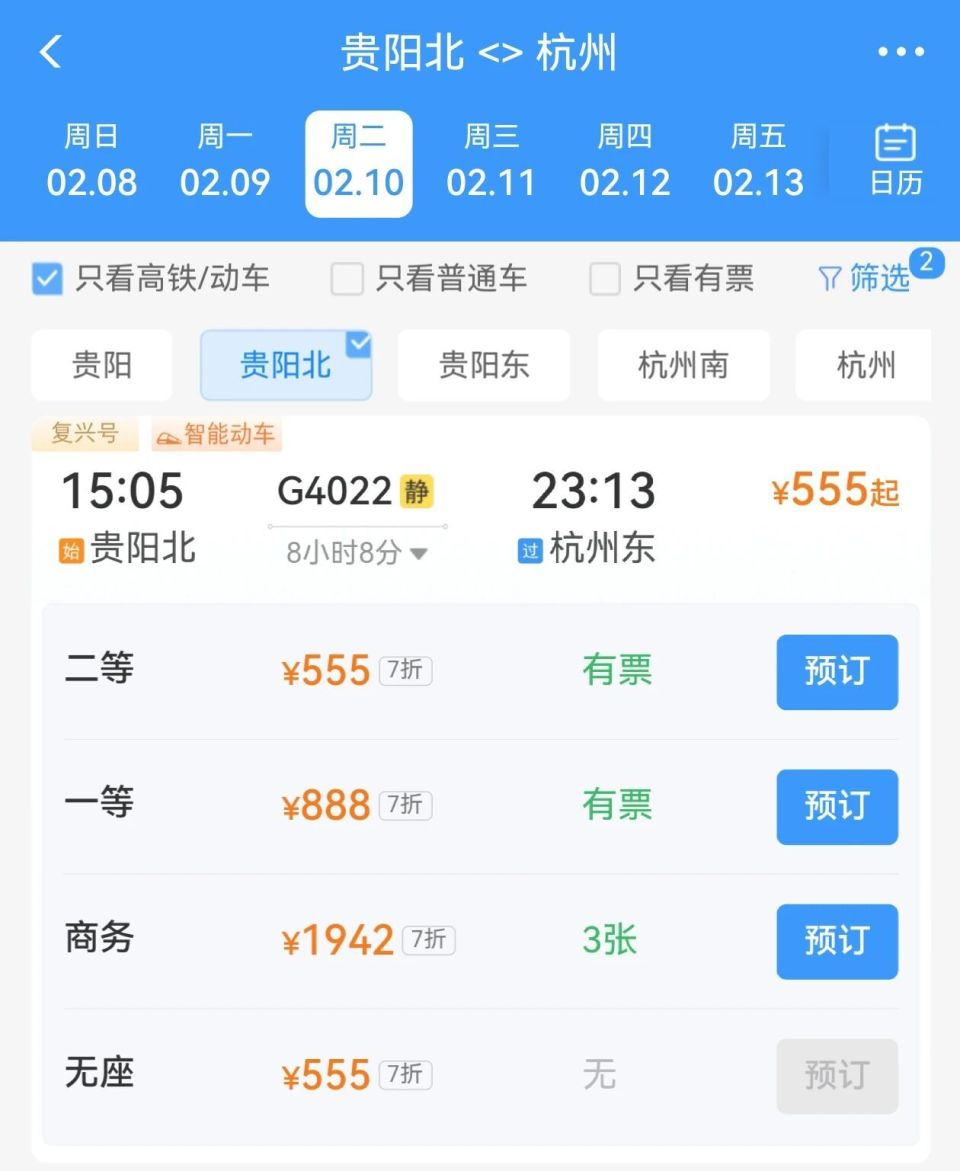Image resolution: width=960 pixels, height=1171 pixels.
Task: Click 预订 for 商务 business class
Action: 837,942
